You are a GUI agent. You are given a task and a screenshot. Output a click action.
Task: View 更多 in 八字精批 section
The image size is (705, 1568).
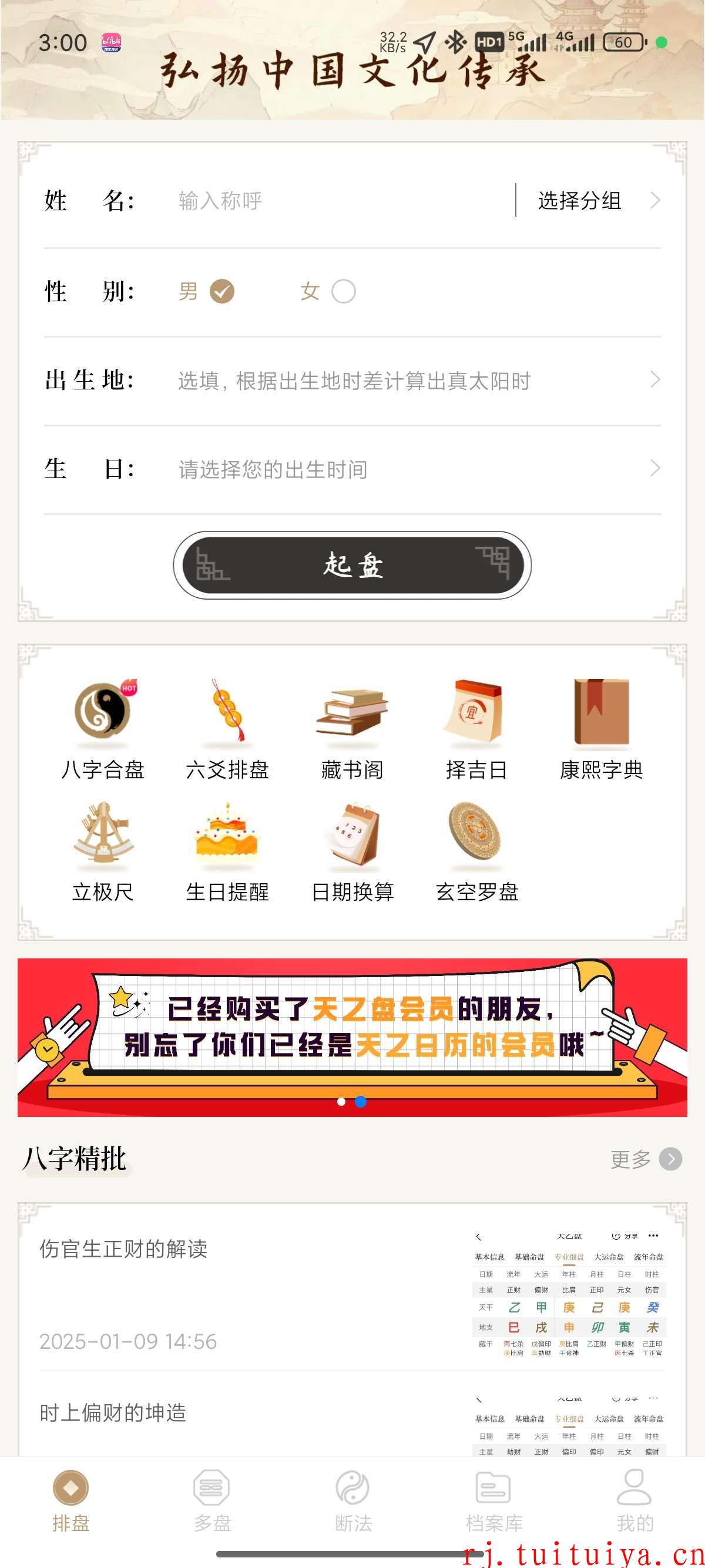646,1159
